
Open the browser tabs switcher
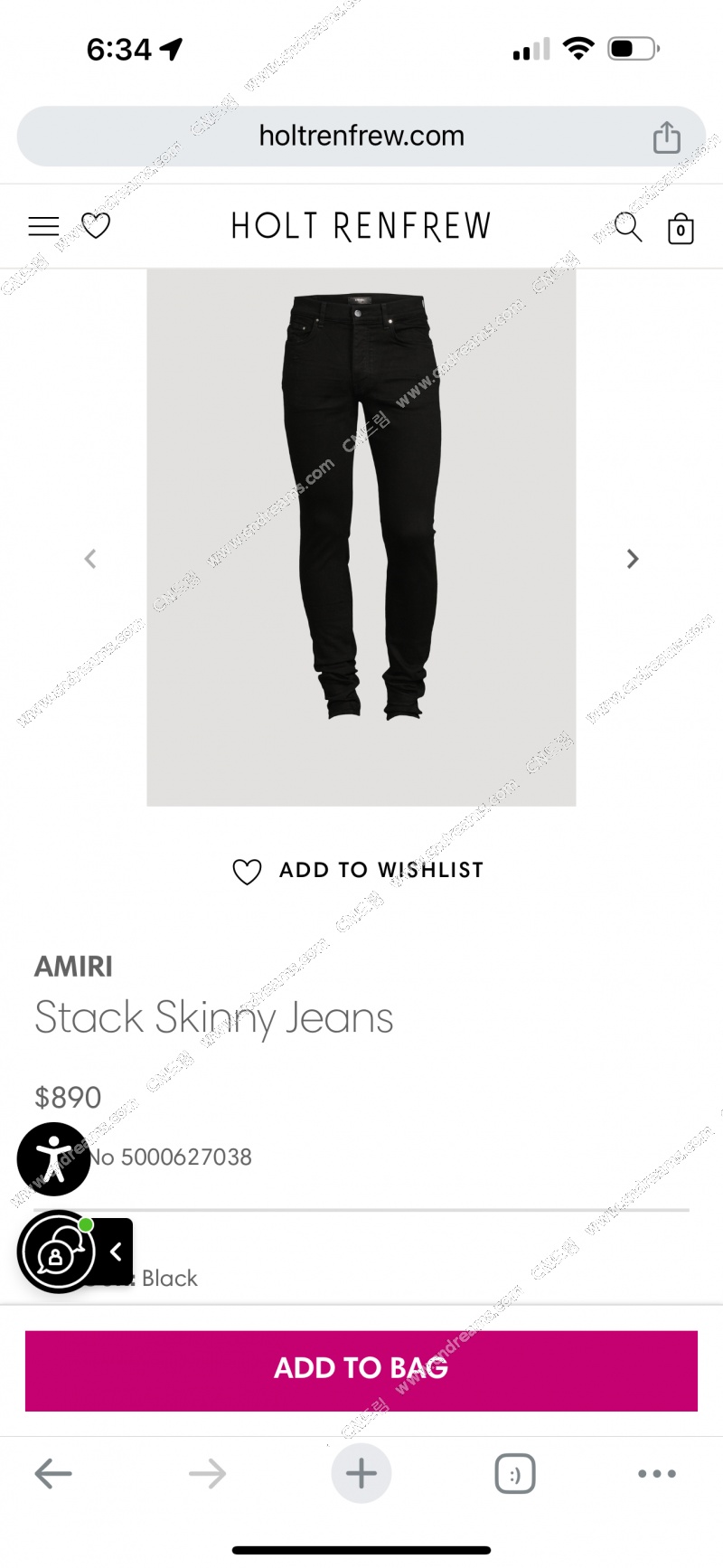514,1474
